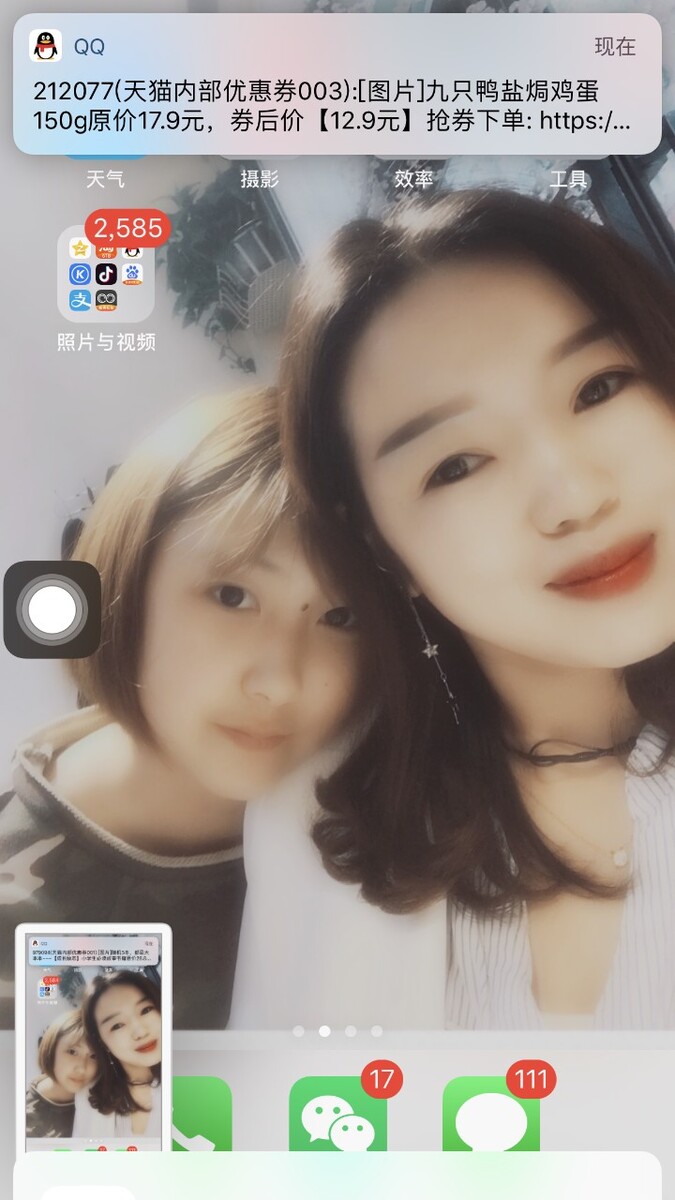Image resolution: width=675 pixels, height=1200 pixels.
Task: Tap the home screen page indicator dots
Action: [x=337, y=1030]
